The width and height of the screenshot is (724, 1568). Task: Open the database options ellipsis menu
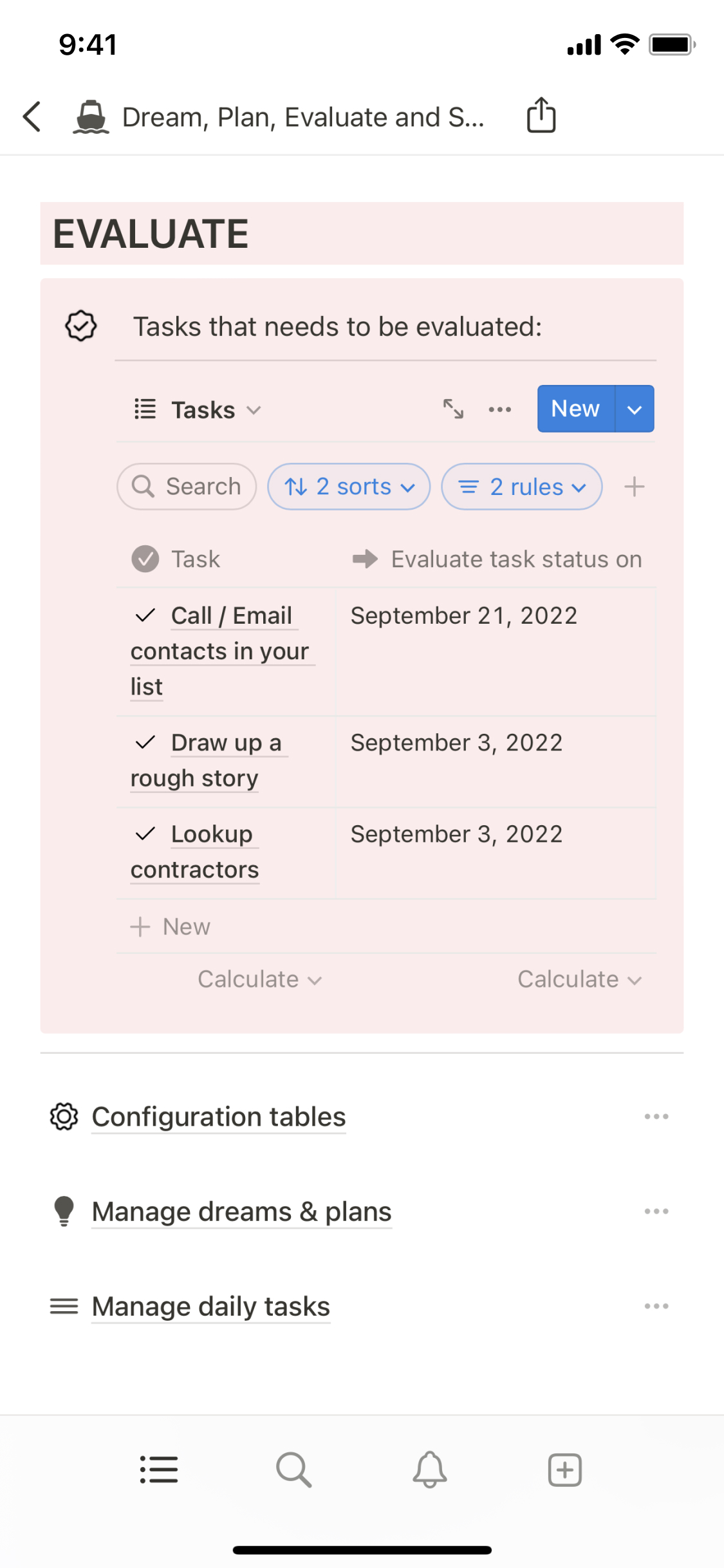(x=499, y=409)
